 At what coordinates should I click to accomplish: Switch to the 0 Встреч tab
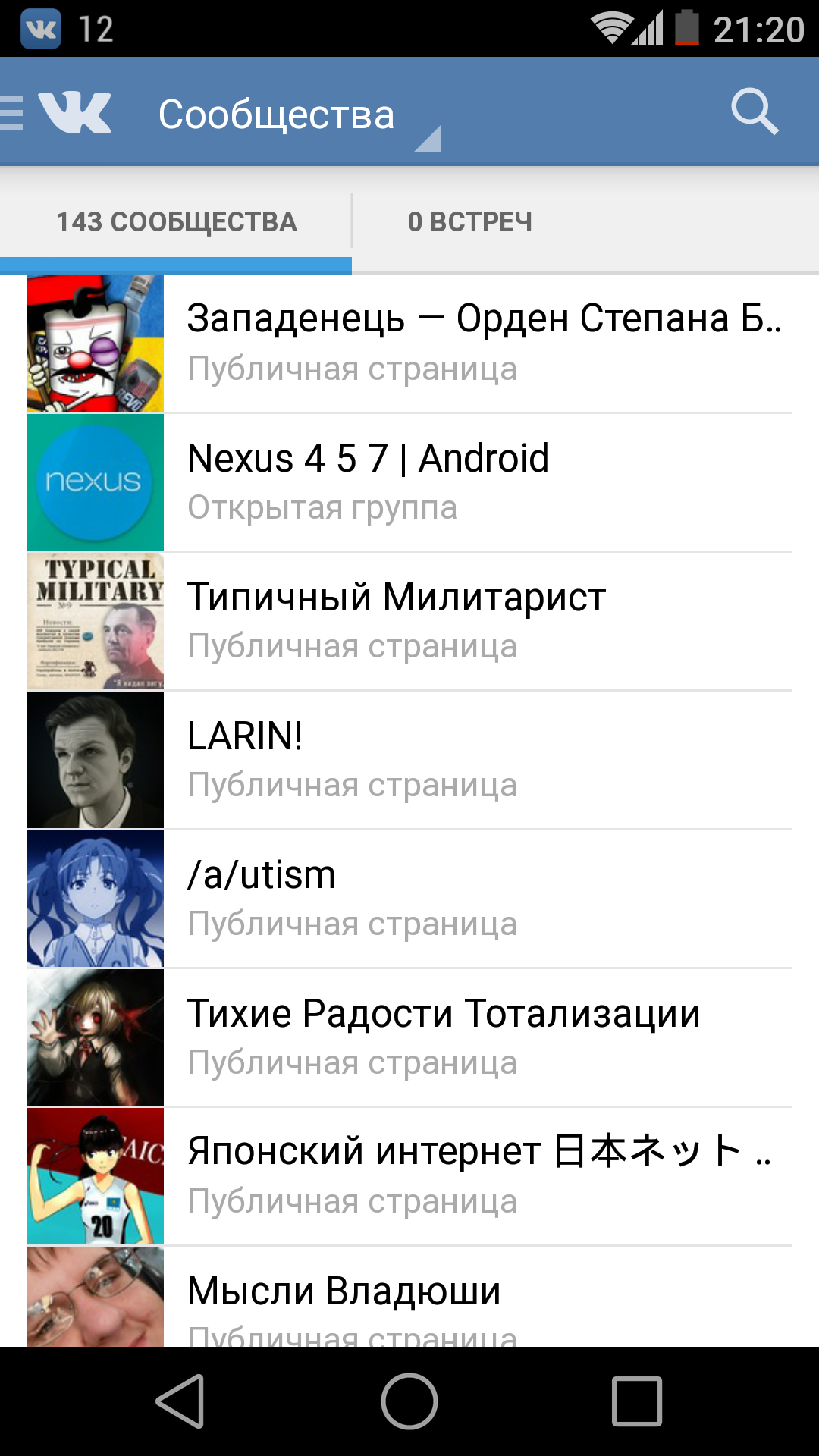[470, 222]
